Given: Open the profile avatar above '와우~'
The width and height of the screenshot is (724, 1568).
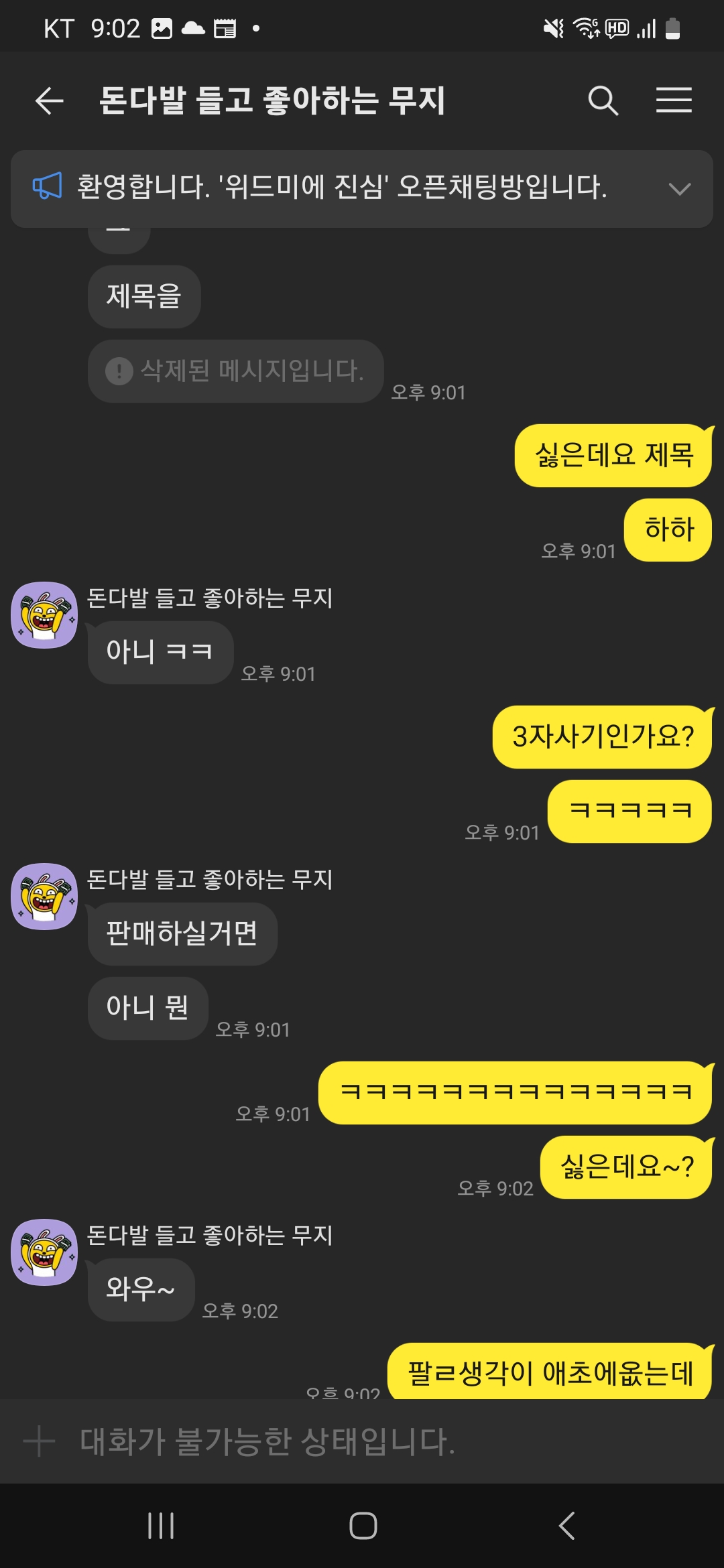Looking at the screenshot, I should (44, 1252).
